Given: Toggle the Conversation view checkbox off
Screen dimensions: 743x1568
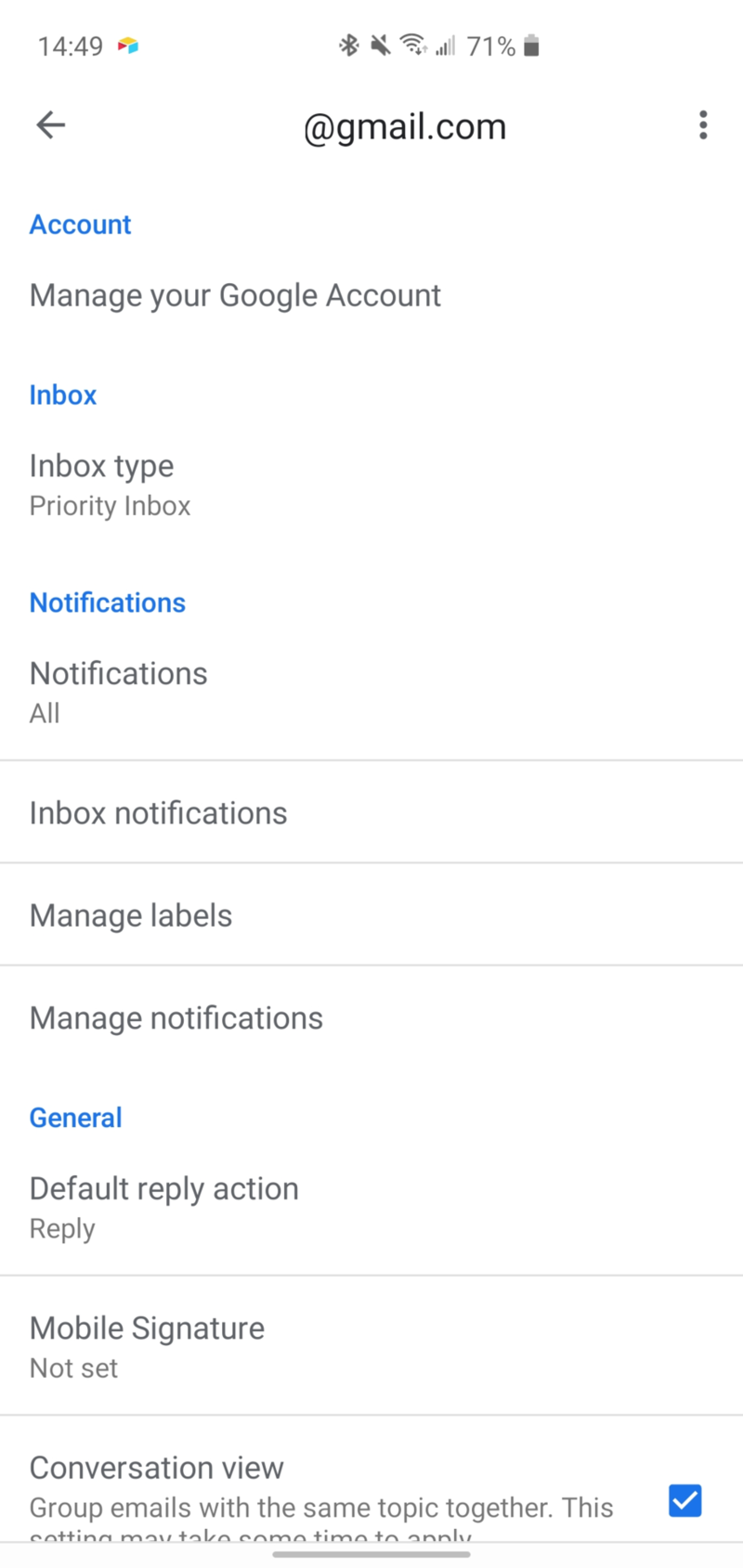Looking at the screenshot, I should tap(684, 1501).
